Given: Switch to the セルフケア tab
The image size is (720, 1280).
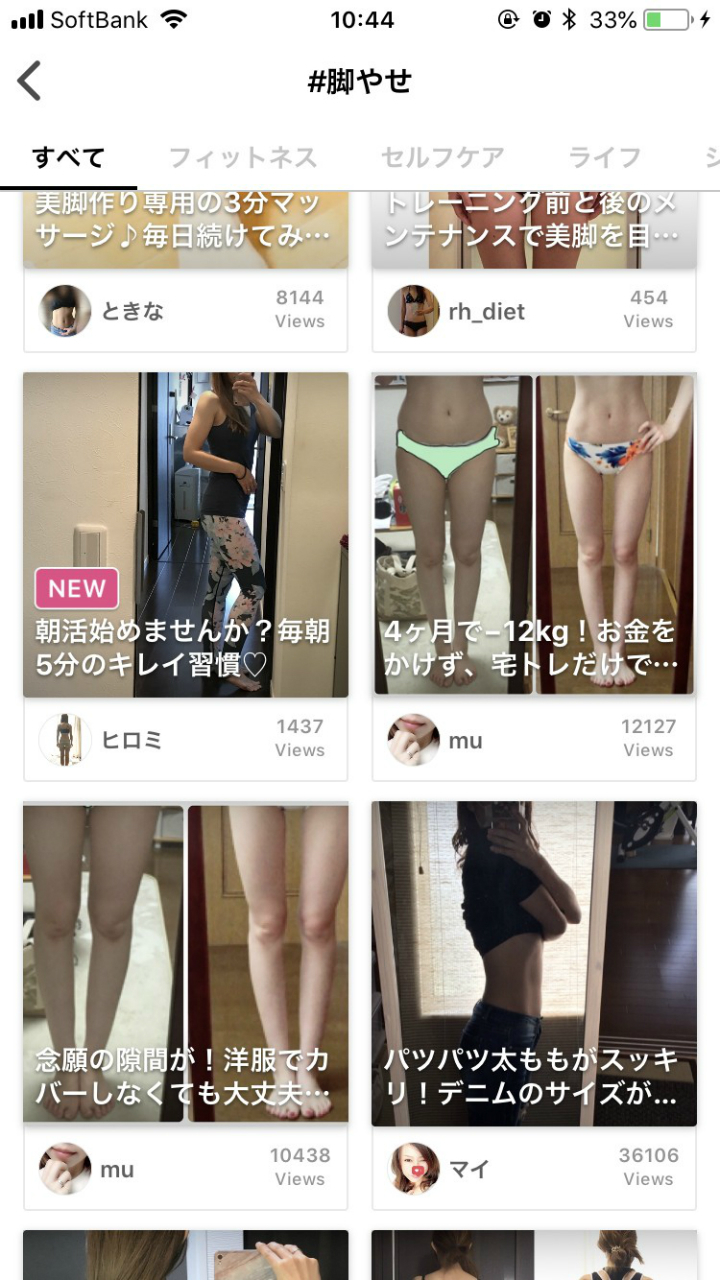Looking at the screenshot, I should tap(442, 156).
